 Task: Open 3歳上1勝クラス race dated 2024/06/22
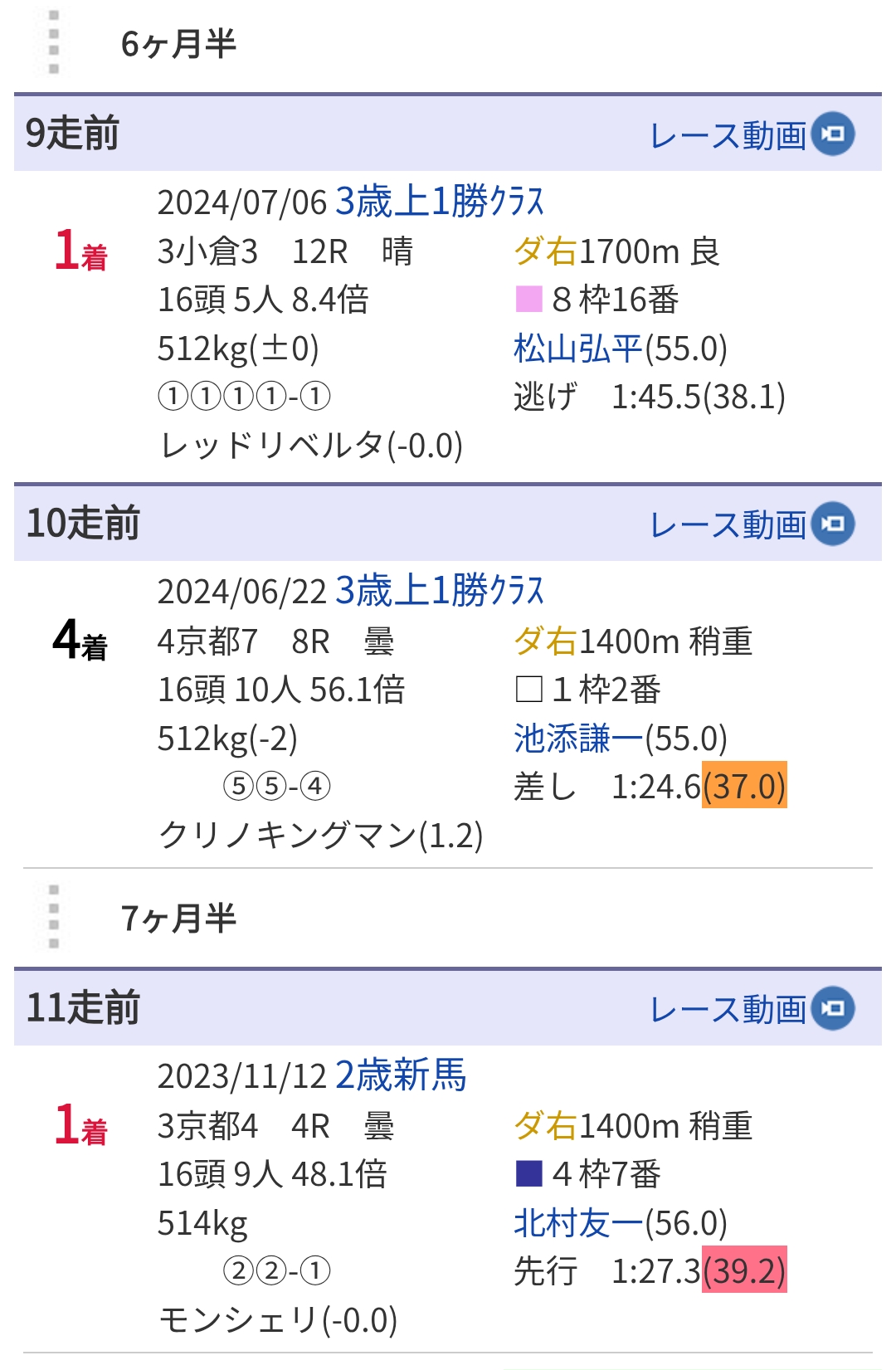[440, 592]
